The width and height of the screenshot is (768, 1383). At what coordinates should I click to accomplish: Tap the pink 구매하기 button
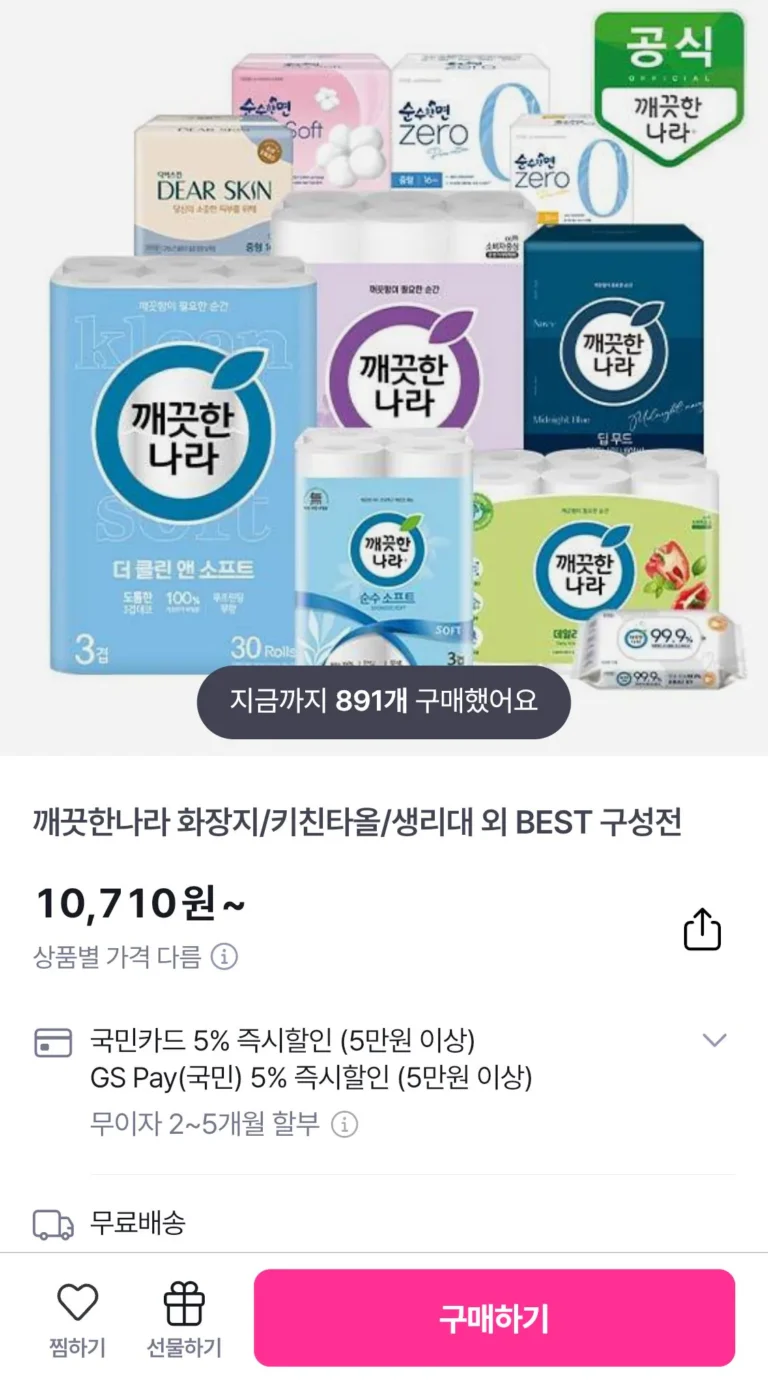[x=494, y=1318]
